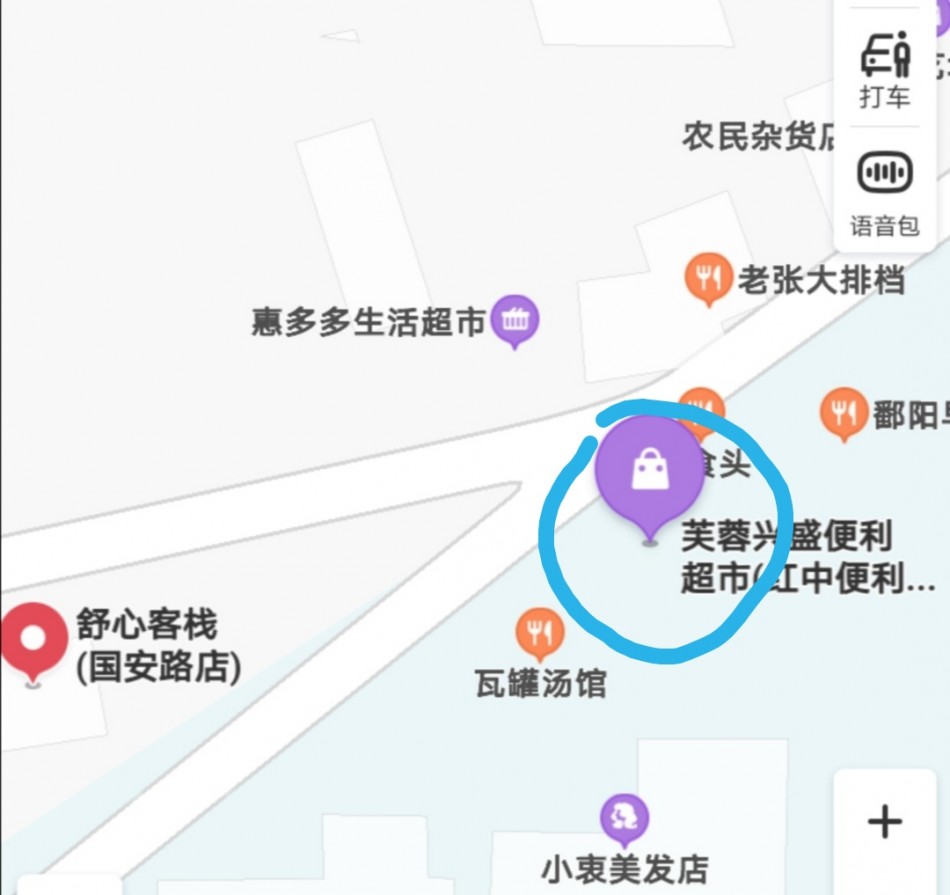The image size is (950, 895).
Task: Zoom in with the plus button
Action: point(884,822)
